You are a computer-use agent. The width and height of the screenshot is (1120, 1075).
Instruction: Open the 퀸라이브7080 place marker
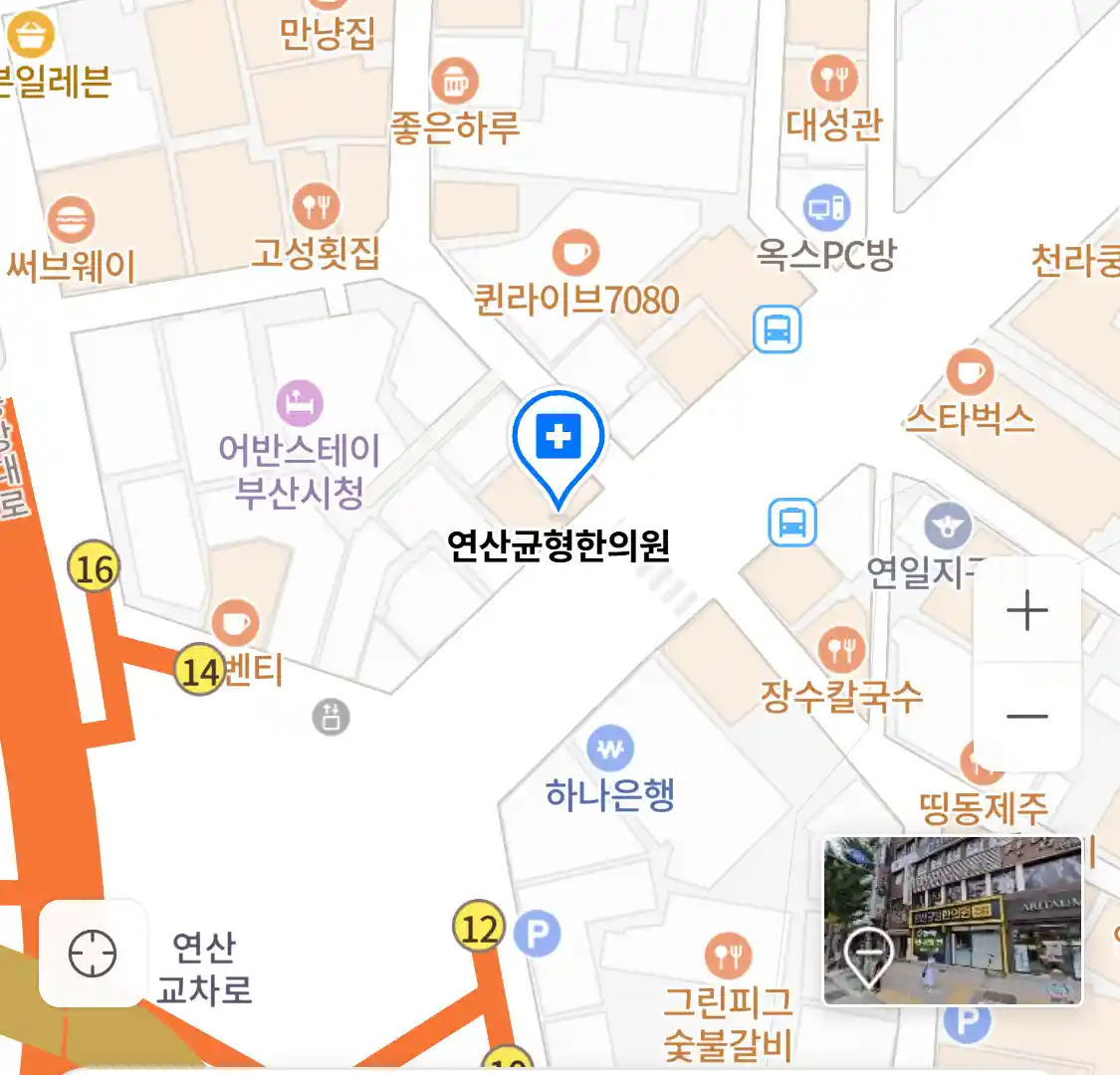pyautogui.click(x=574, y=253)
